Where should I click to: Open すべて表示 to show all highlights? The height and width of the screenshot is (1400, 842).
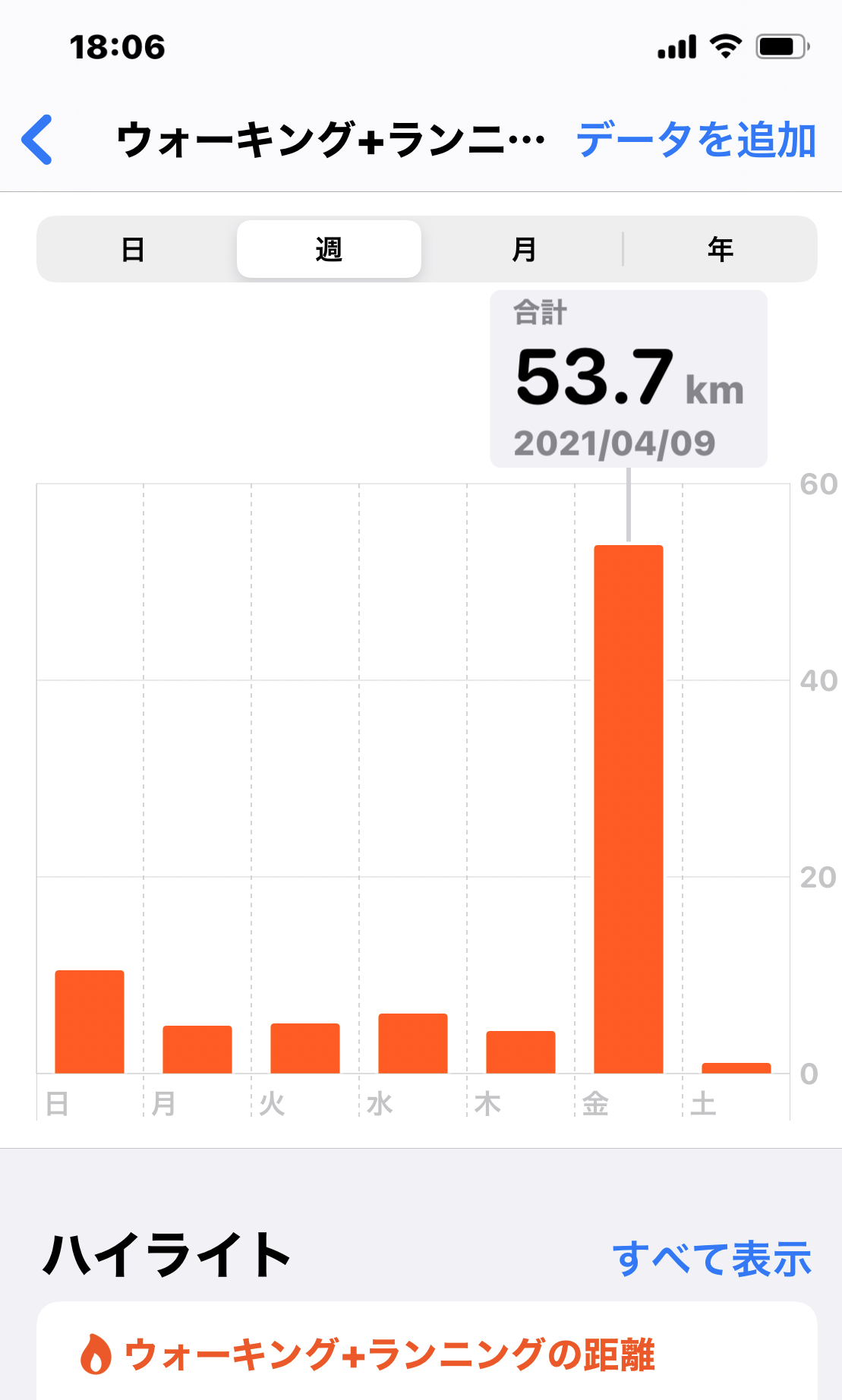pos(711,1258)
